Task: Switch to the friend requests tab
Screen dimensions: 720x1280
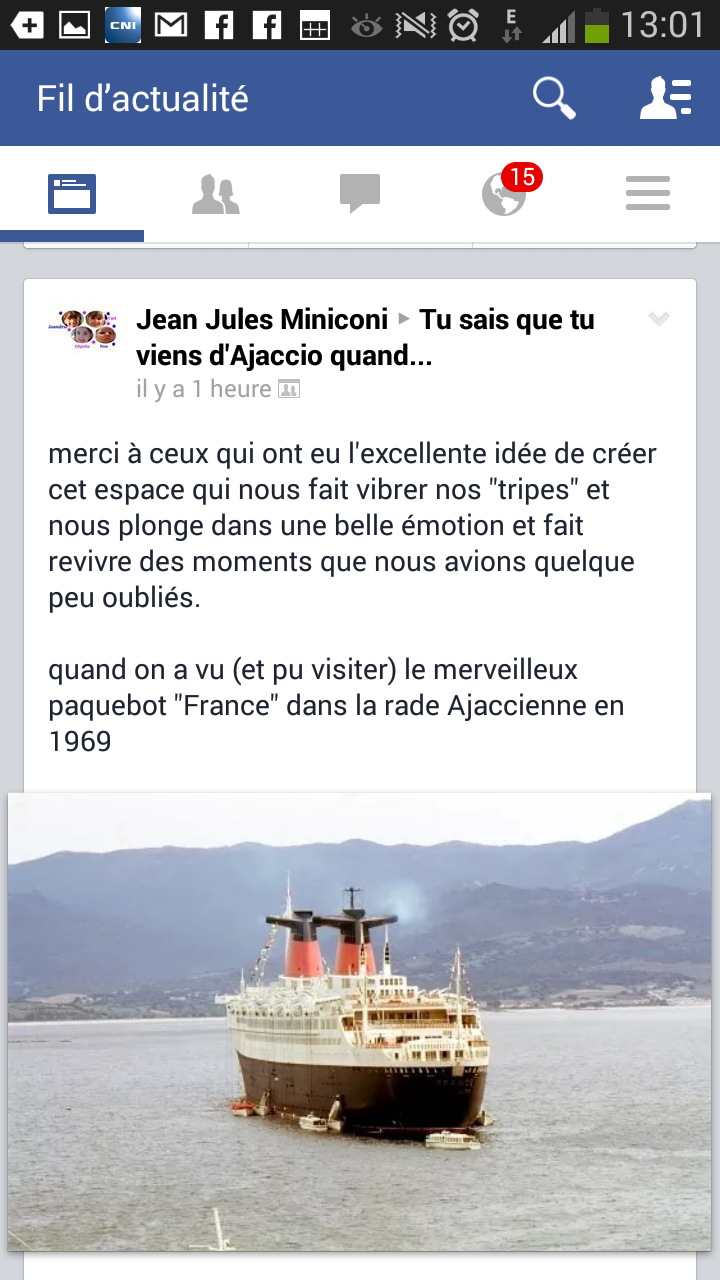Action: [x=216, y=194]
